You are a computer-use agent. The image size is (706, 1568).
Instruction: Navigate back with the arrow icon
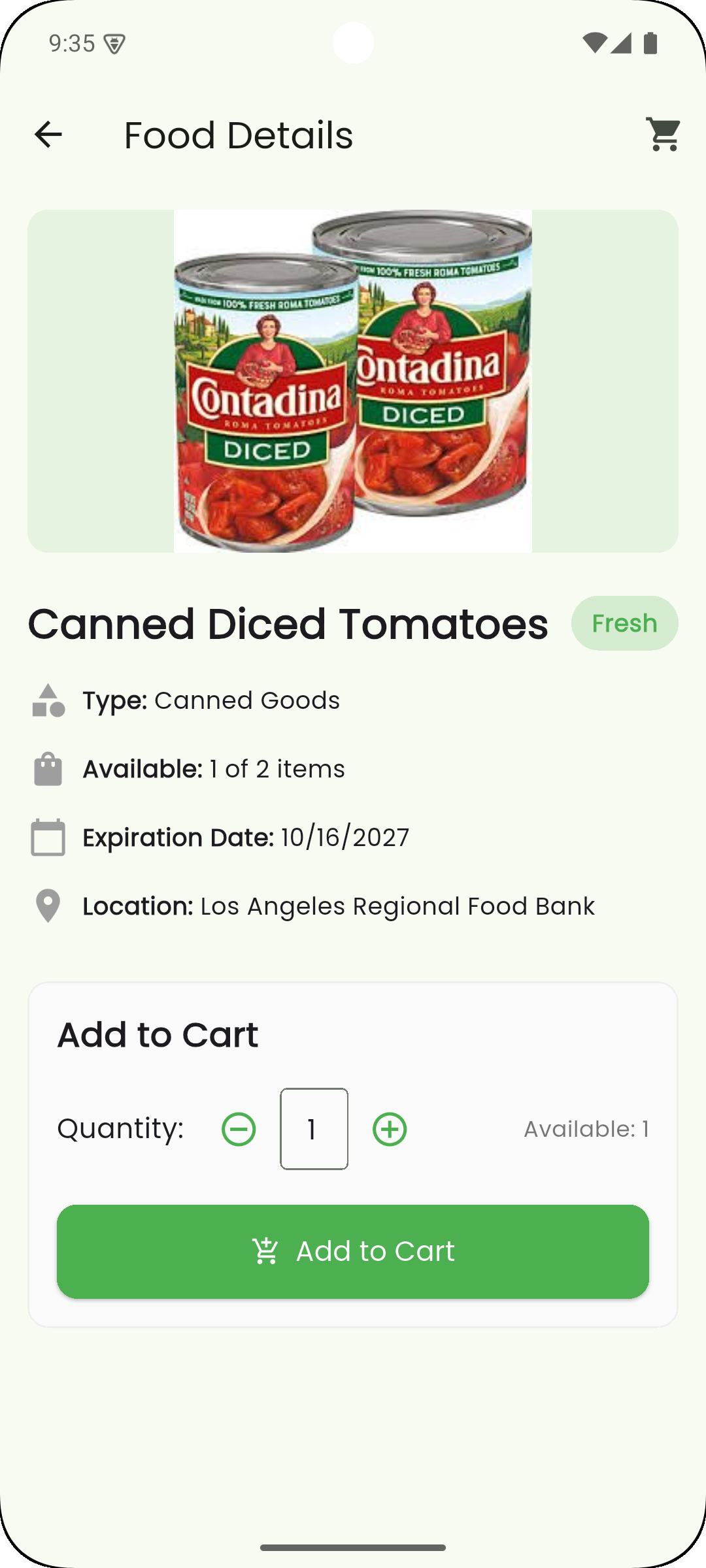point(48,135)
